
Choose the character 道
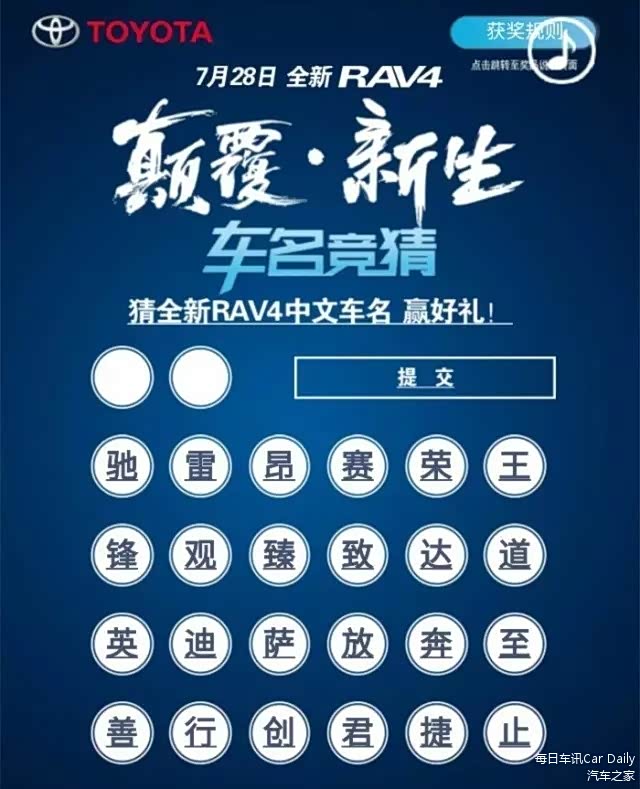pos(515,555)
